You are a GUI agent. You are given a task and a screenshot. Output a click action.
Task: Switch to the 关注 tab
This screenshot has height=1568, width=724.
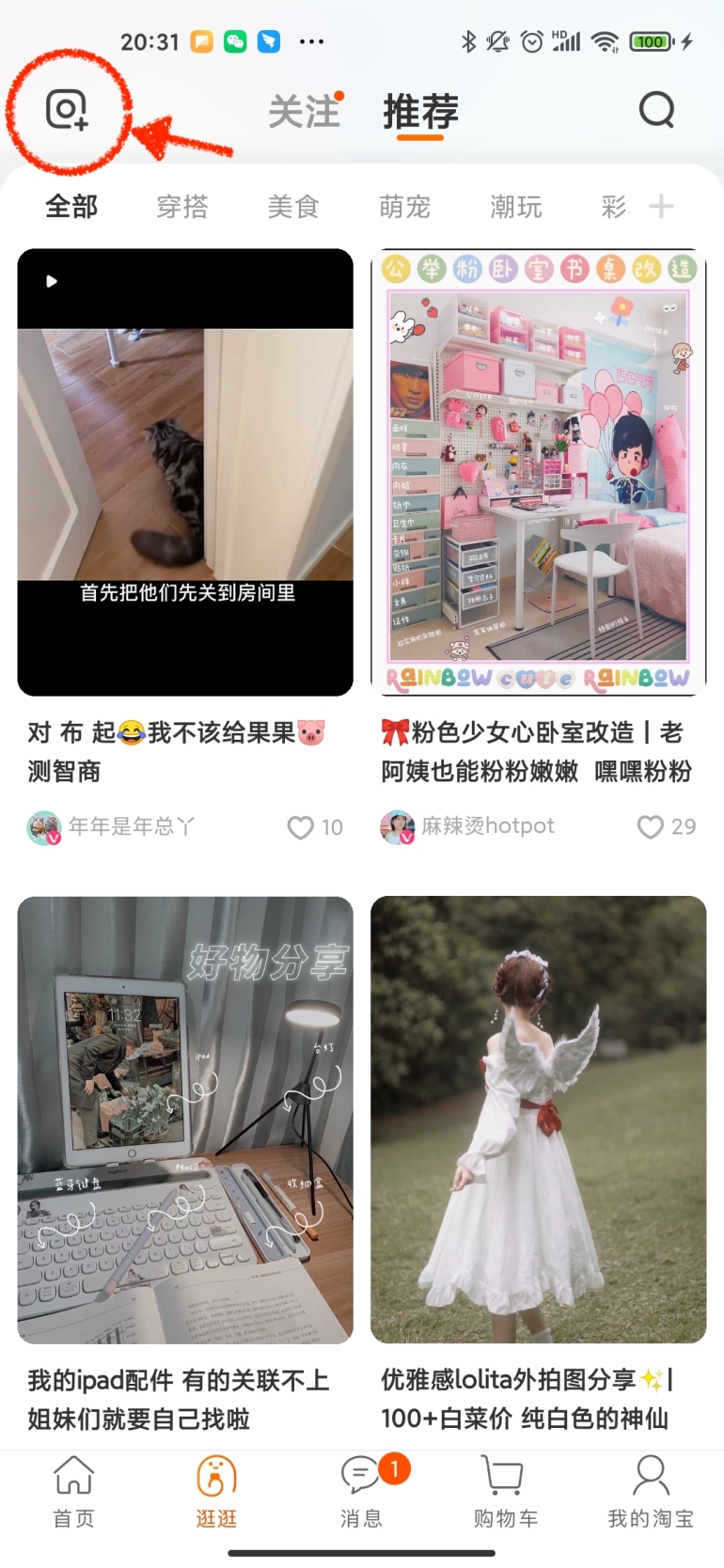point(304,112)
